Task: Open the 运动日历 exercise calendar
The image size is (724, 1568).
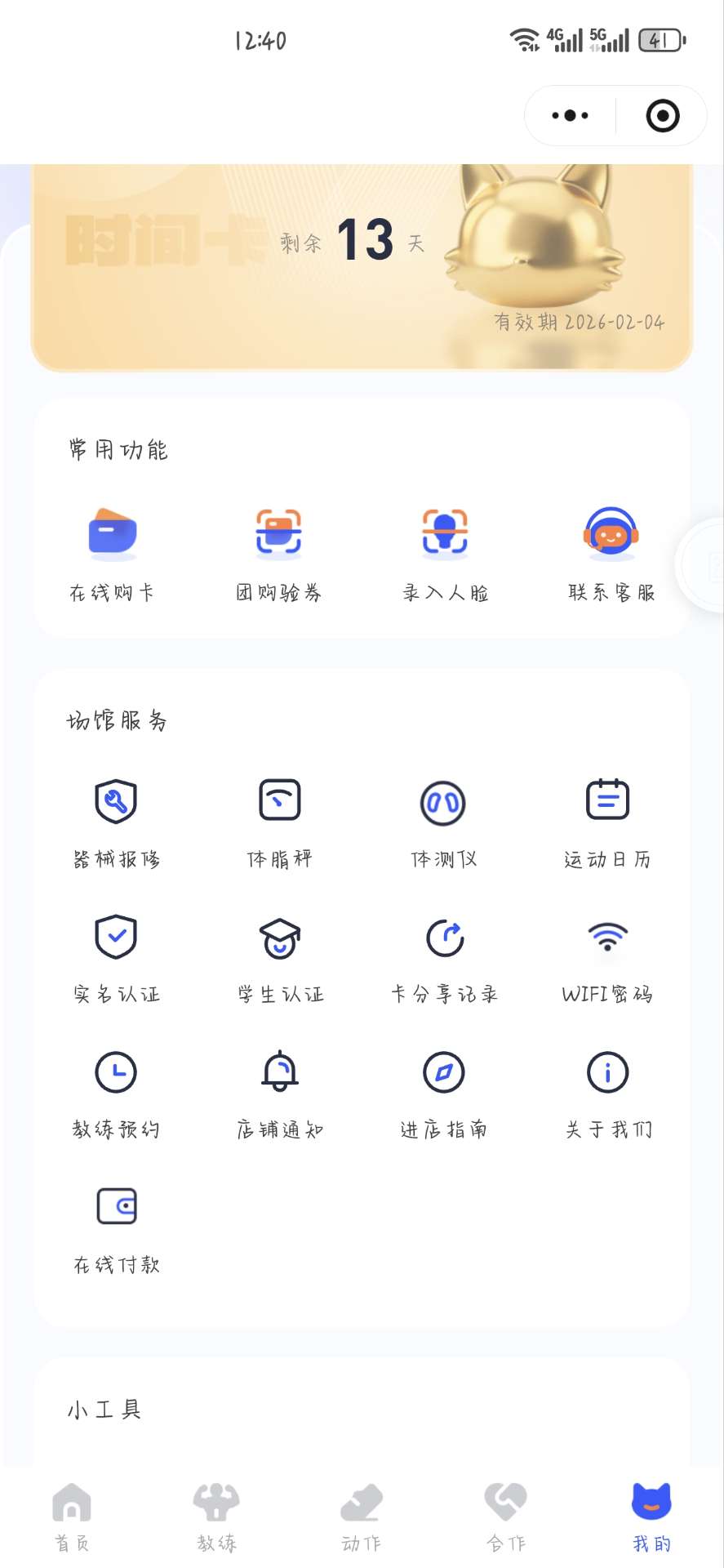Action: pyautogui.click(x=607, y=821)
